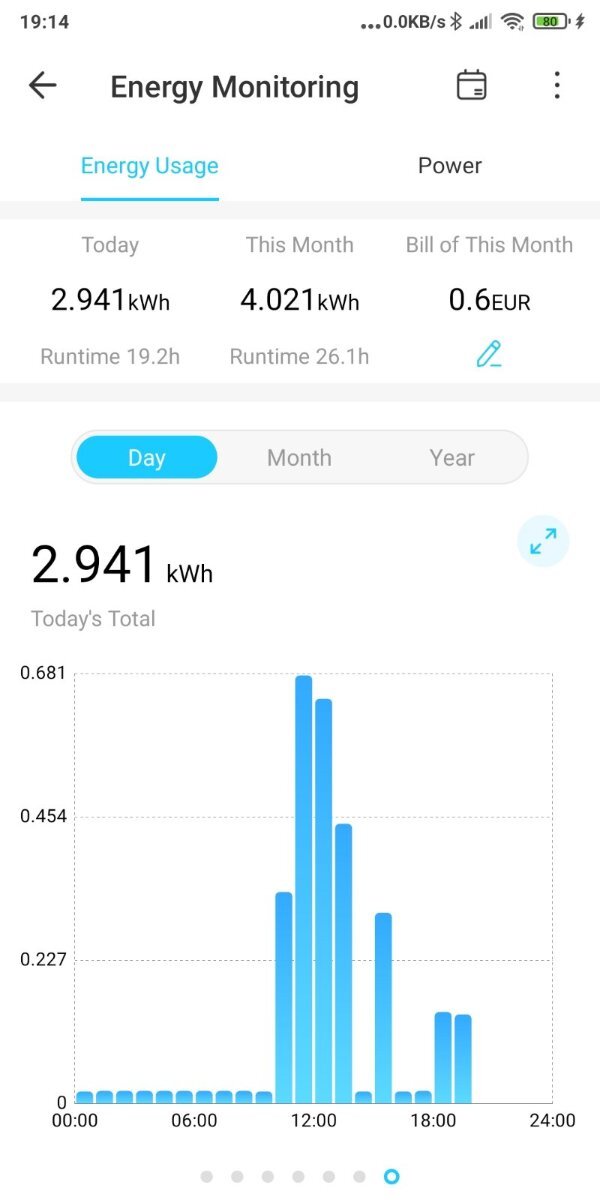Go back from Energy Monitoring
Image resolution: width=600 pixels, height=1200 pixels.
pos(43,86)
